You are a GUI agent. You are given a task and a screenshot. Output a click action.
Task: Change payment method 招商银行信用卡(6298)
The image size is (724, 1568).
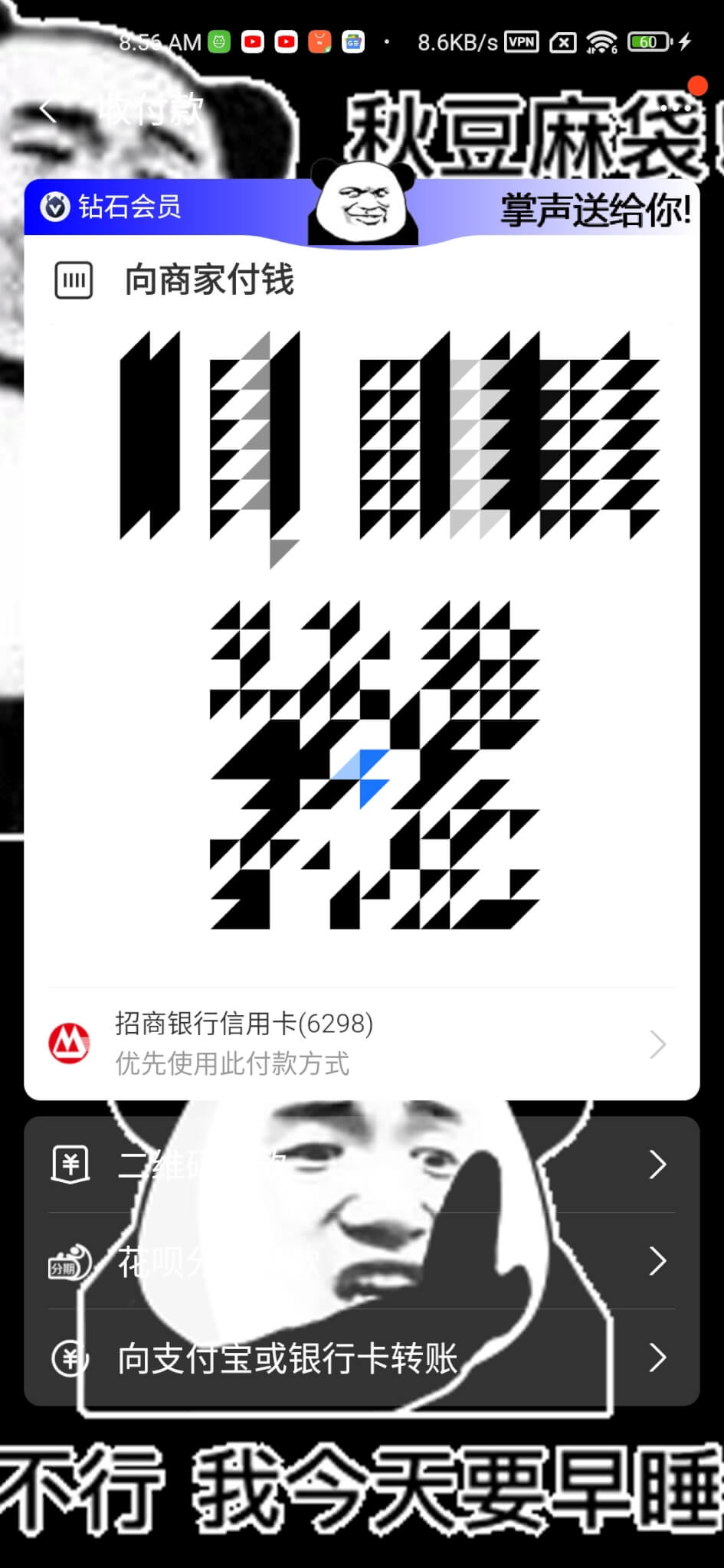(362, 1044)
